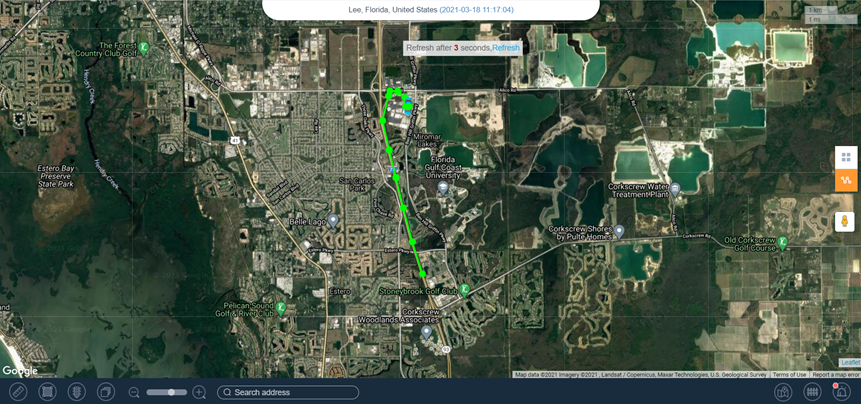Screen dimensions: 862x404
Task: Tap the barred fence icon in bottom bar
Action: 812,392
